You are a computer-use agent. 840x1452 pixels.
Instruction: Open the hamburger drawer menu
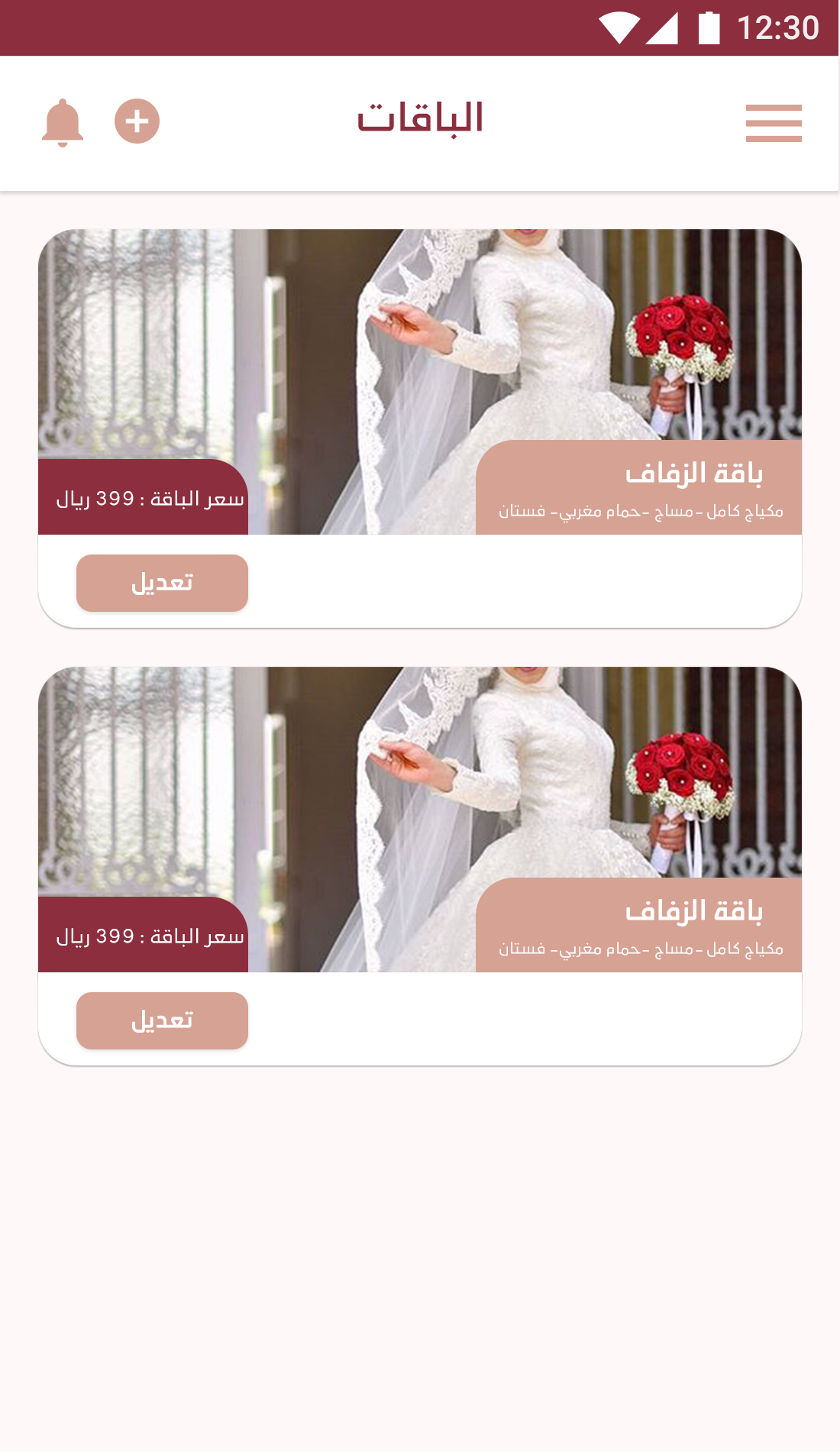pos(774,123)
